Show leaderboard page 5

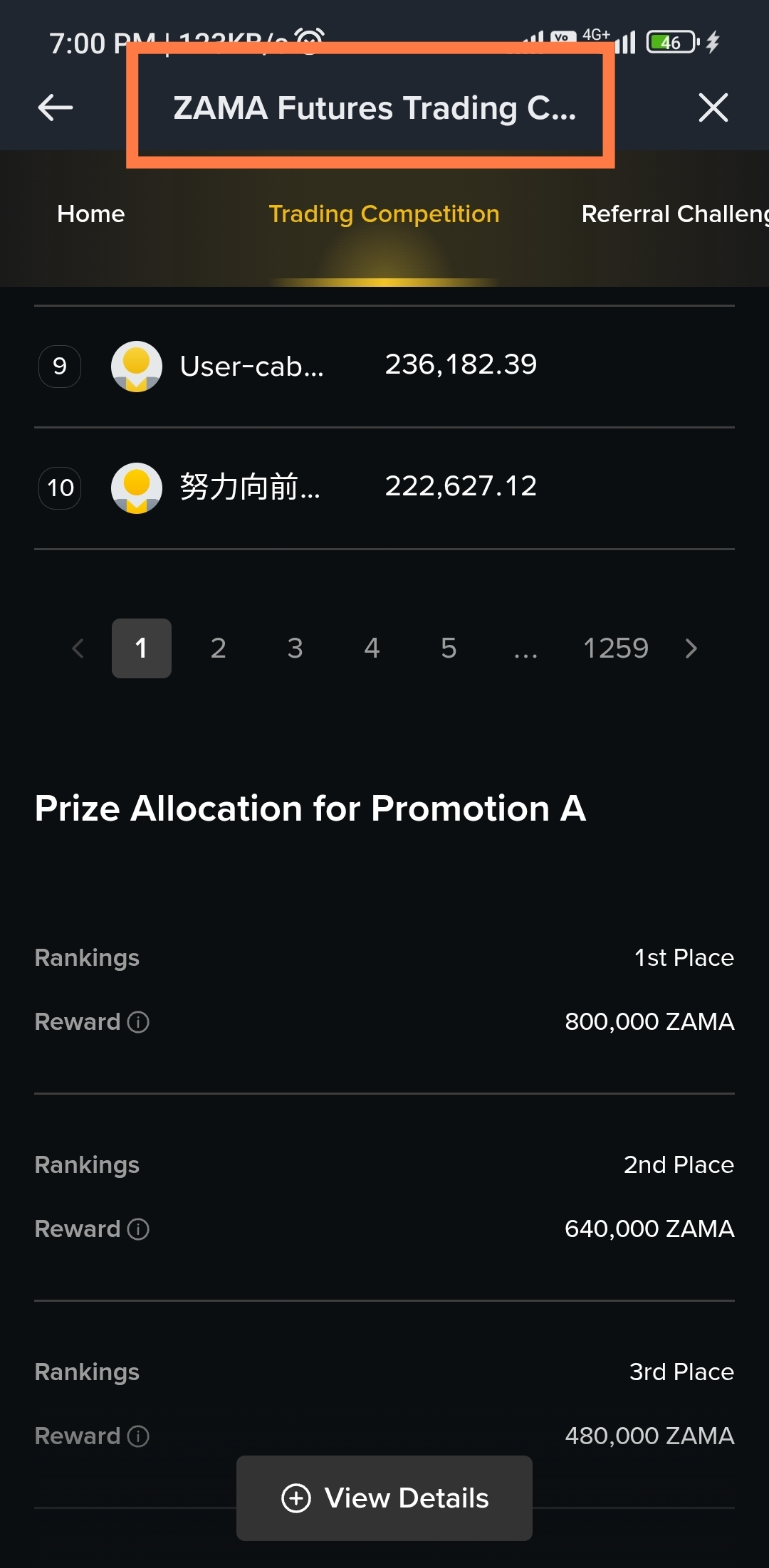449,648
